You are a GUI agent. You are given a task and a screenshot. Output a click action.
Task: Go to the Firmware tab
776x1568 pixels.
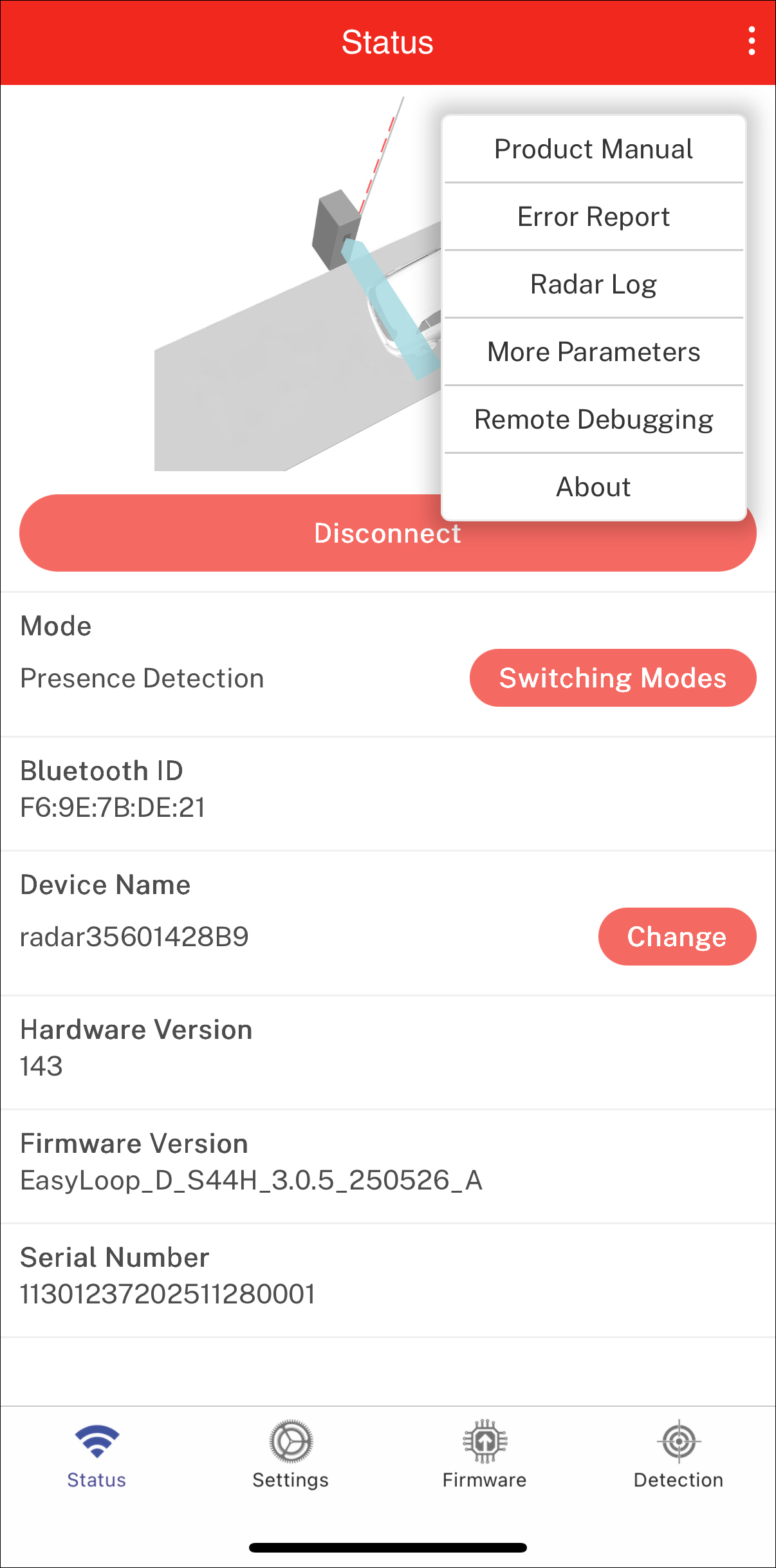[485, 1455]
